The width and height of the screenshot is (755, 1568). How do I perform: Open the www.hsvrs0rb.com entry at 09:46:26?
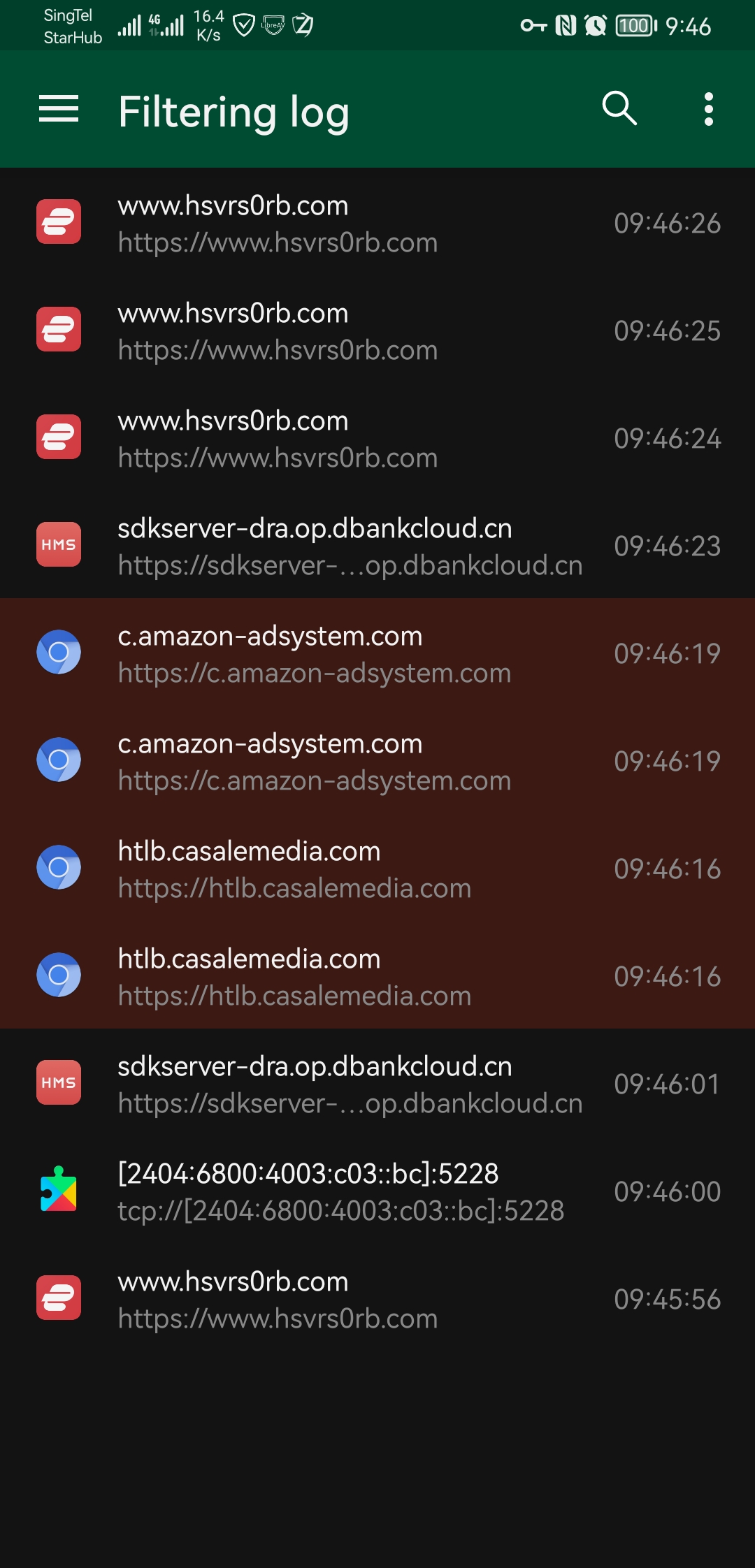pyautogui.click(x=377, y=224)
